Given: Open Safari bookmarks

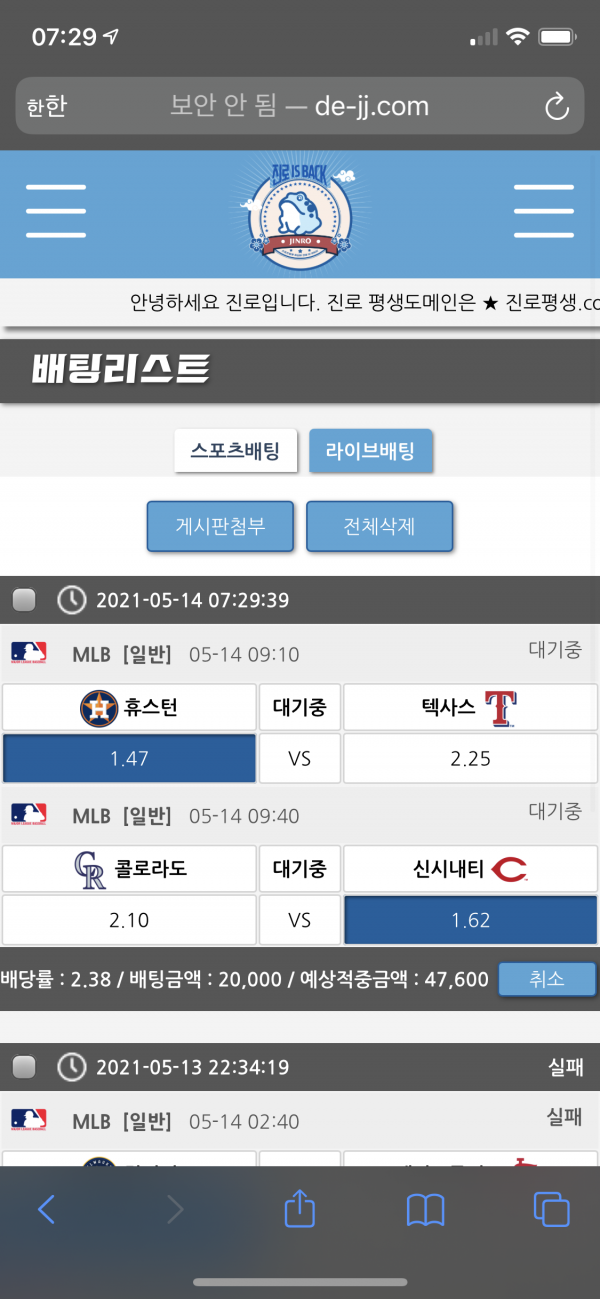Looking at the screenshot, I should tap(426, 1210).
